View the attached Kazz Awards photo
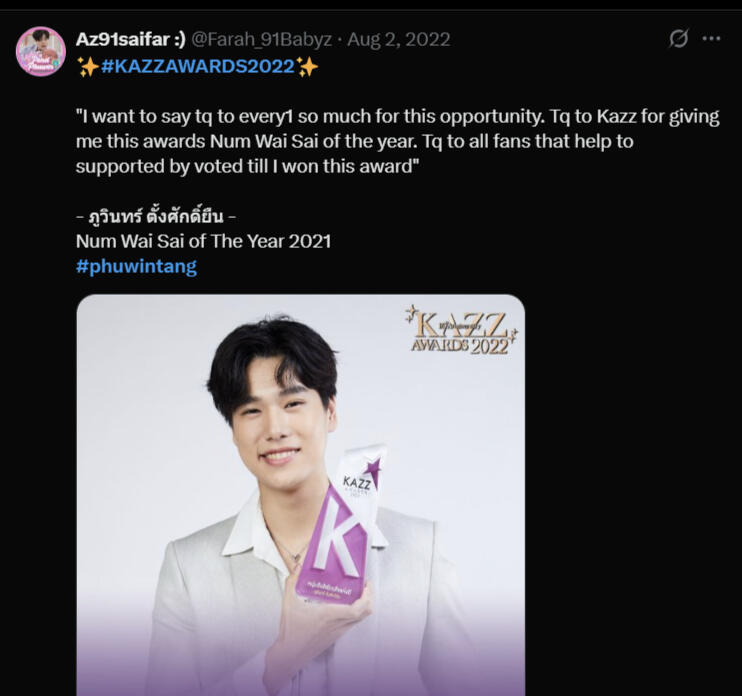This screenshot has width=742, height=696. coord(300,495)
